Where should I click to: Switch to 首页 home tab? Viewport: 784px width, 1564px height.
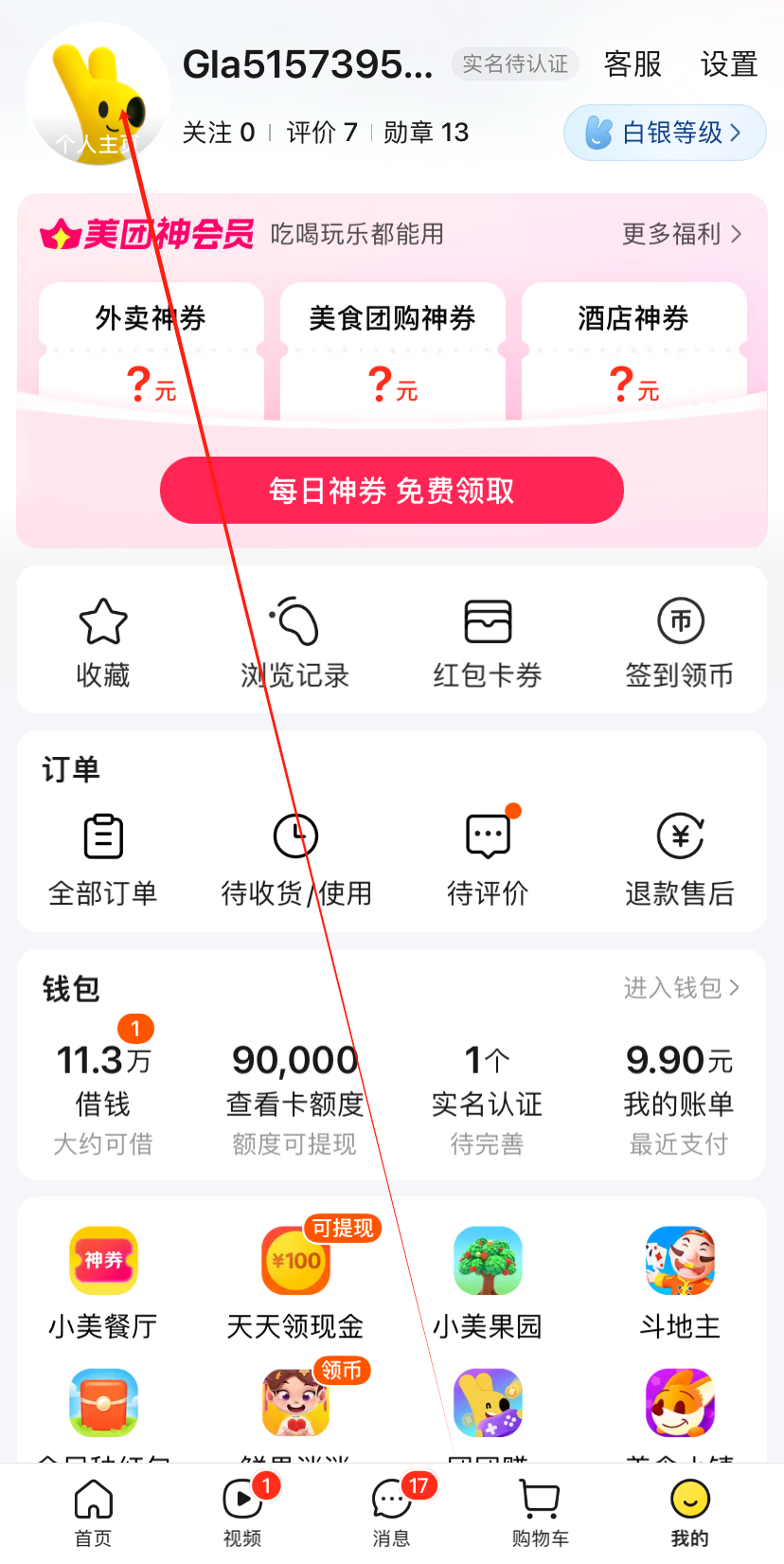93,1513
